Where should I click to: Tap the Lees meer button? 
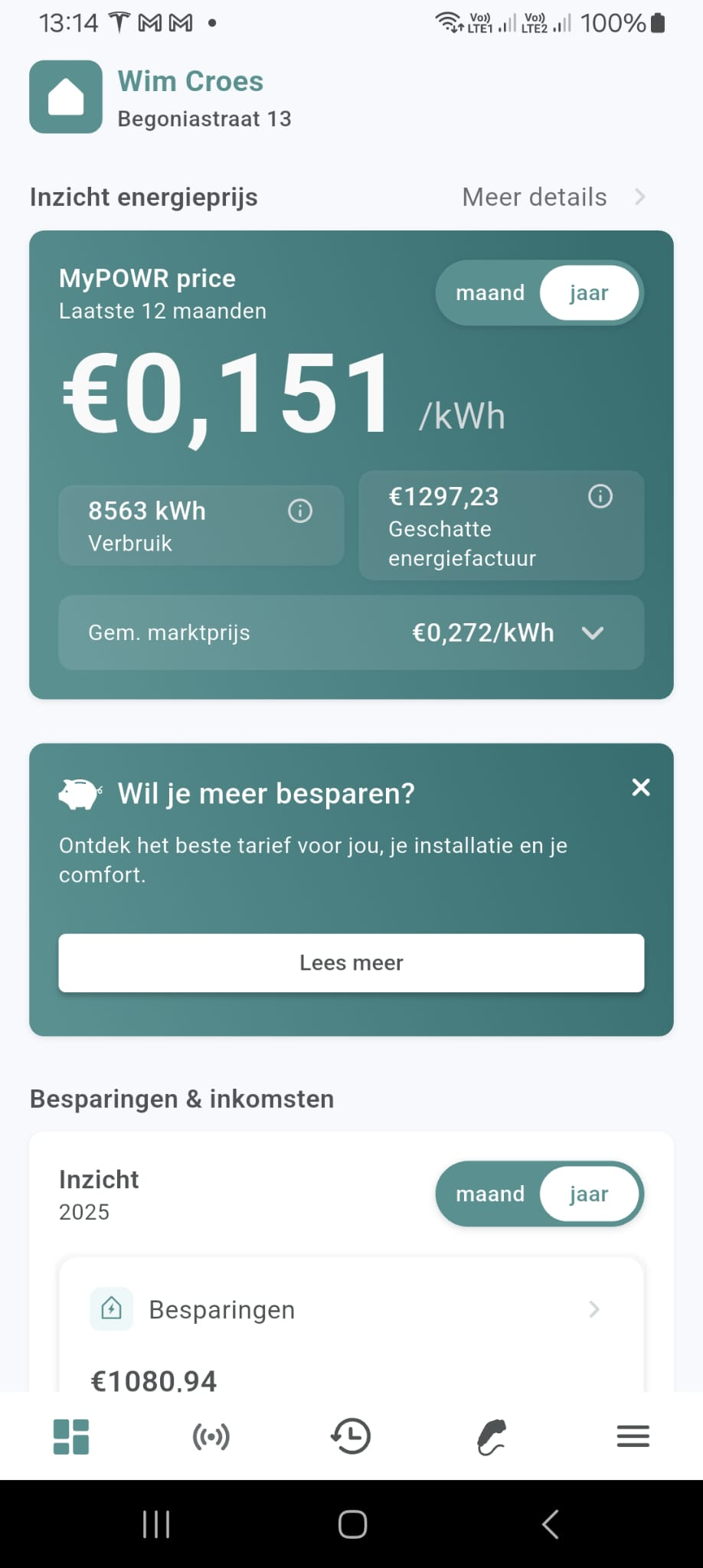click(351, 962)
